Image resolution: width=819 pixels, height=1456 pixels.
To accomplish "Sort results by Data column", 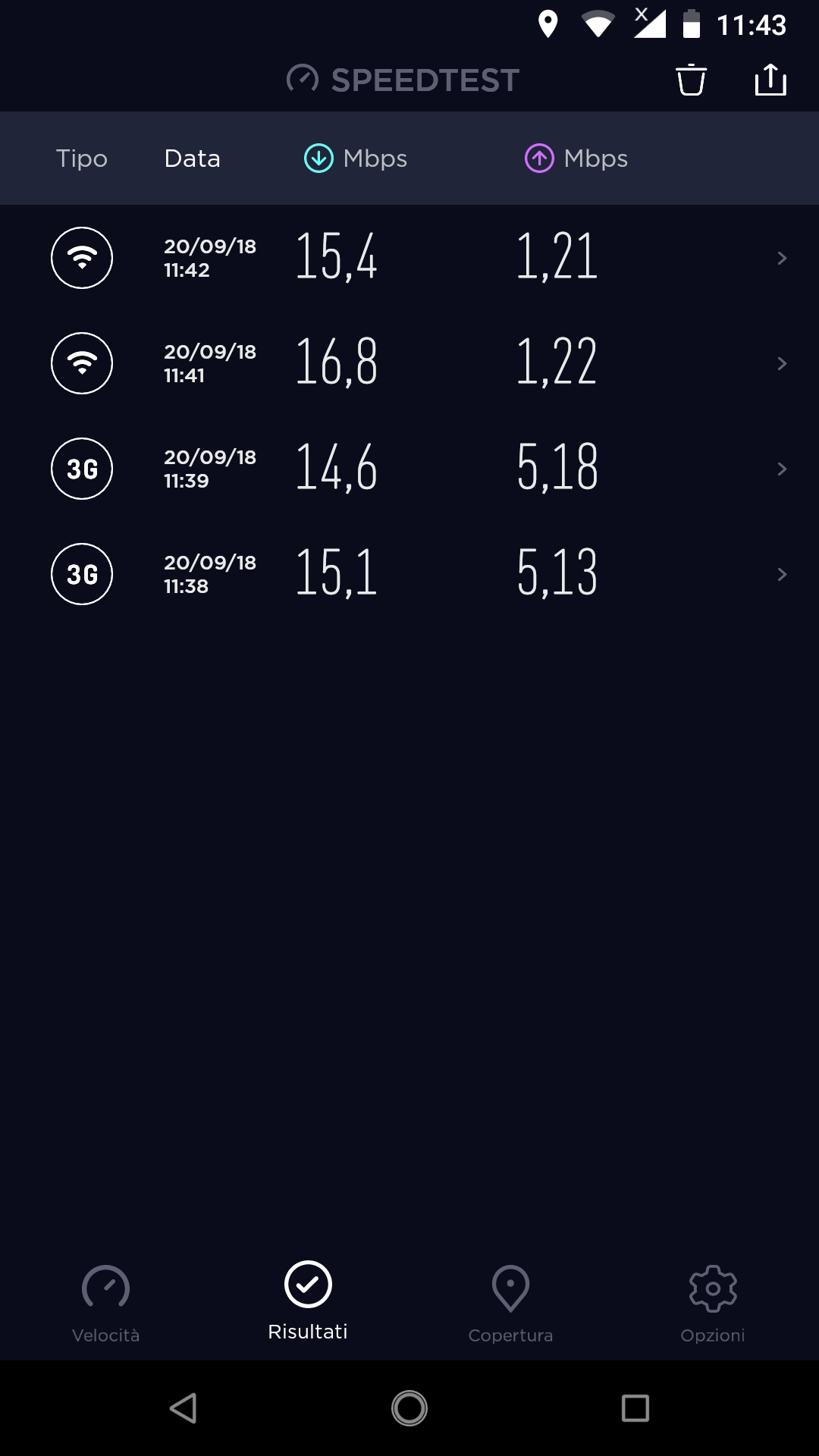I will (193, 158).
